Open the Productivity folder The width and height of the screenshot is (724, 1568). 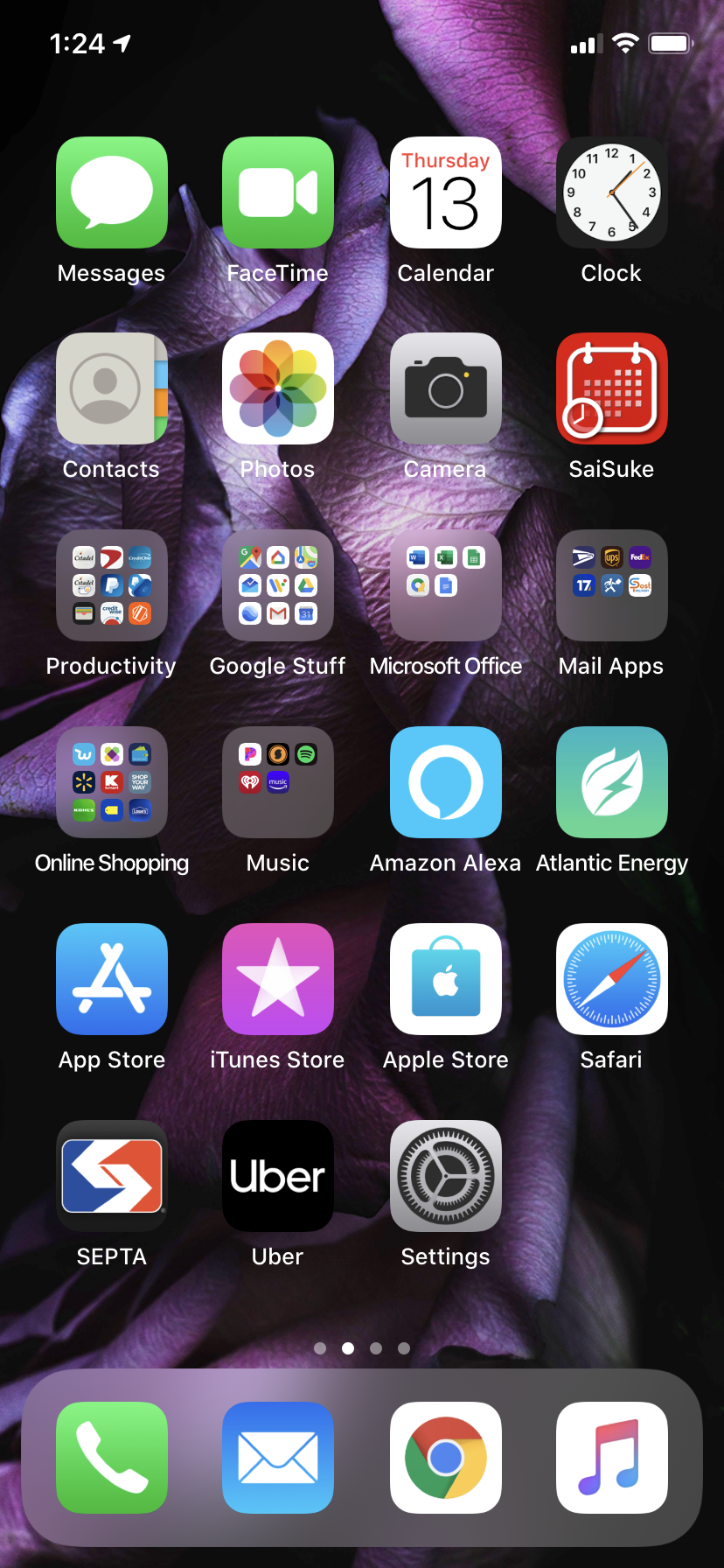coord(112,585)
